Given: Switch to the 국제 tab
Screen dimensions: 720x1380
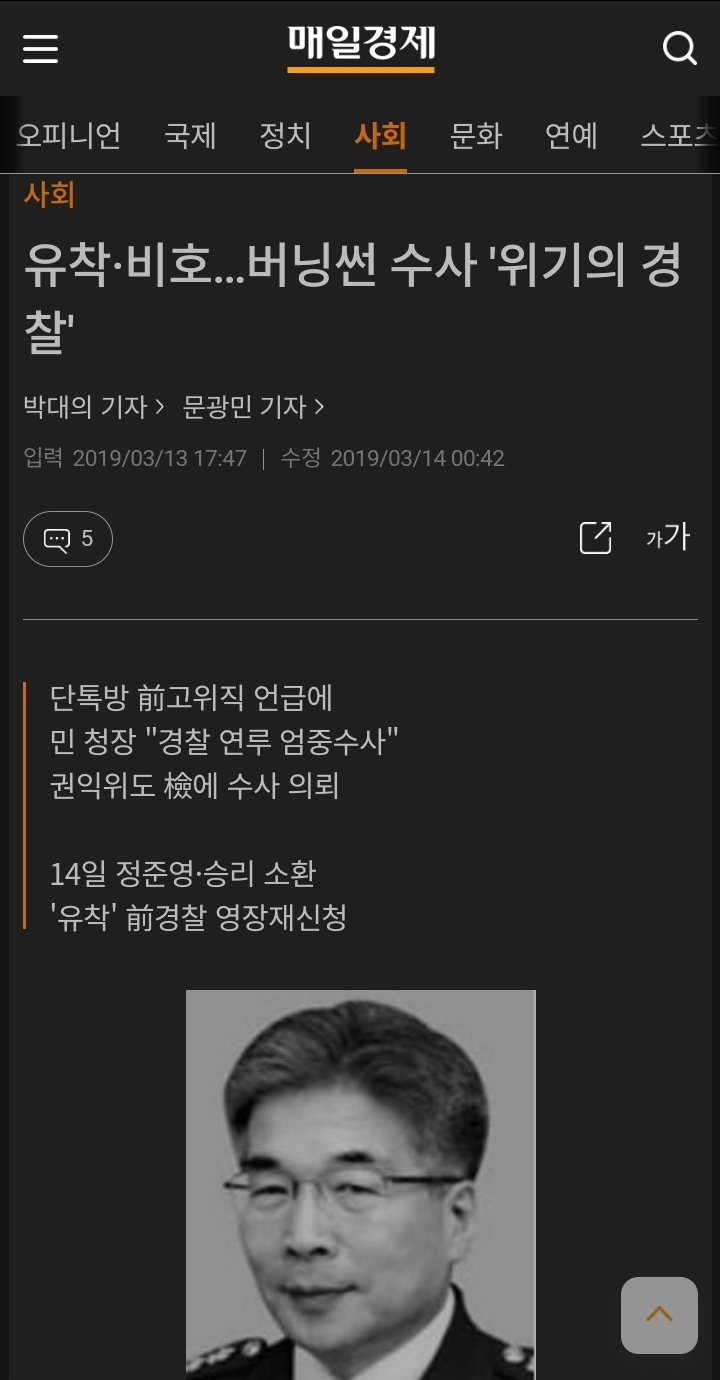Looking at the screenshot, I should click(190, 135).
